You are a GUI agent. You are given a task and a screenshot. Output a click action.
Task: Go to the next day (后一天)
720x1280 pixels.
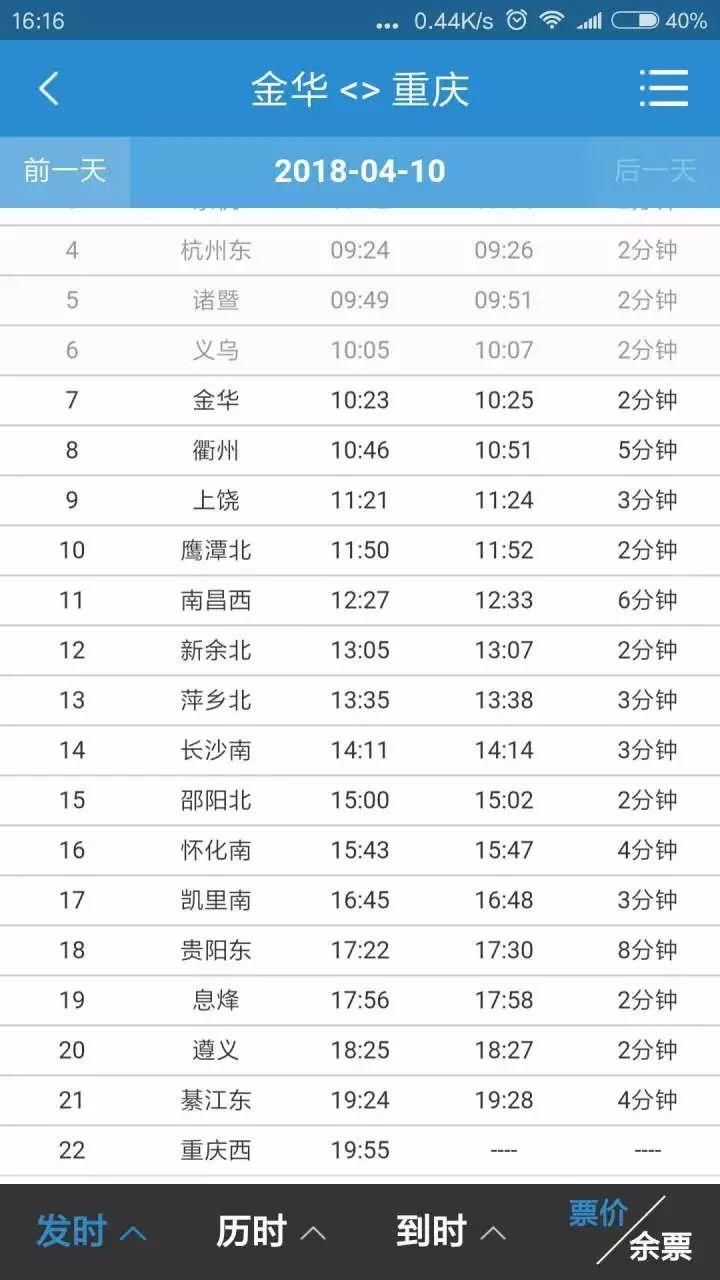click(x=655, y=171)
